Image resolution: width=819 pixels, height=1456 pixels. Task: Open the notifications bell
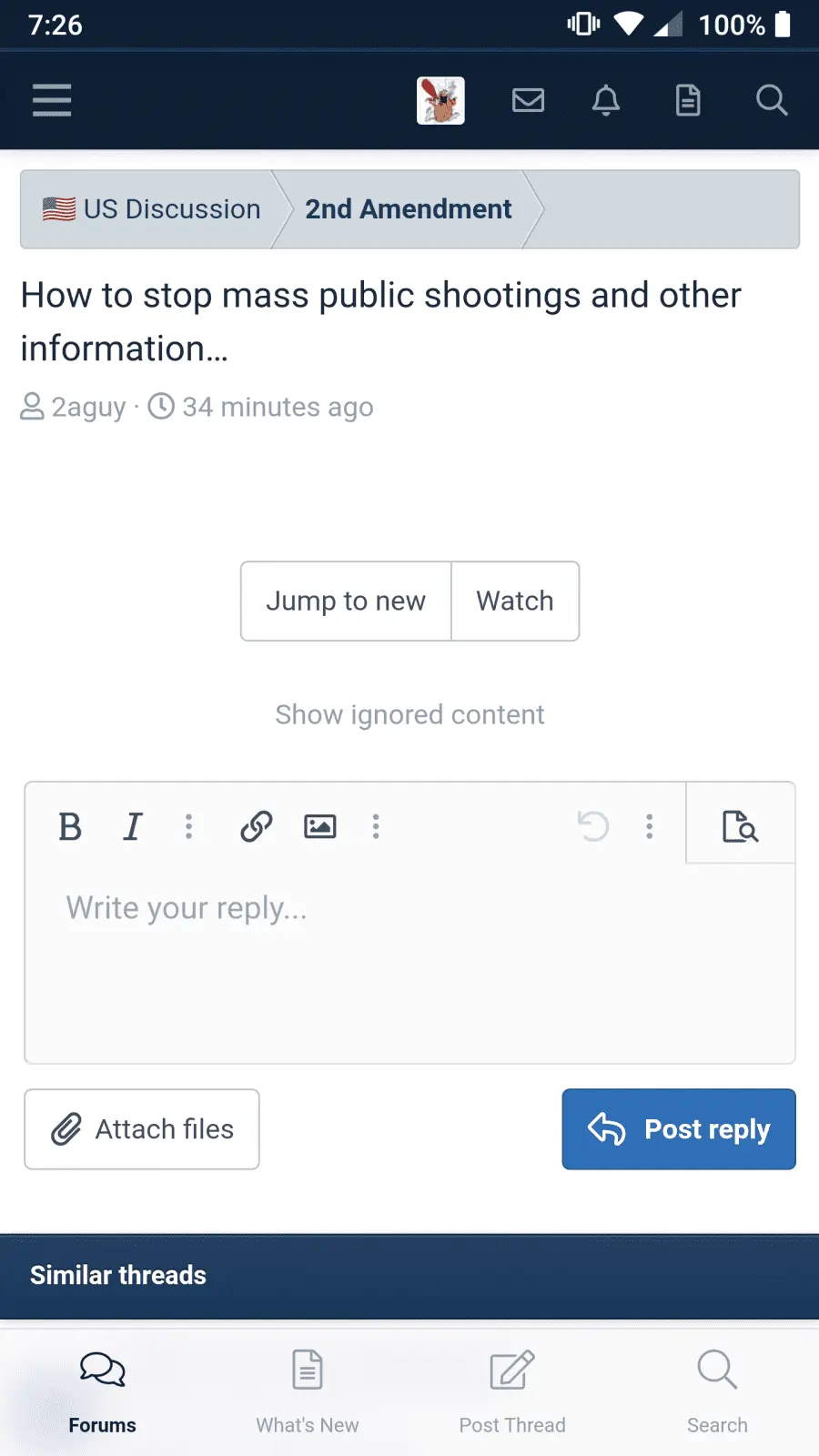pos(606,100)
